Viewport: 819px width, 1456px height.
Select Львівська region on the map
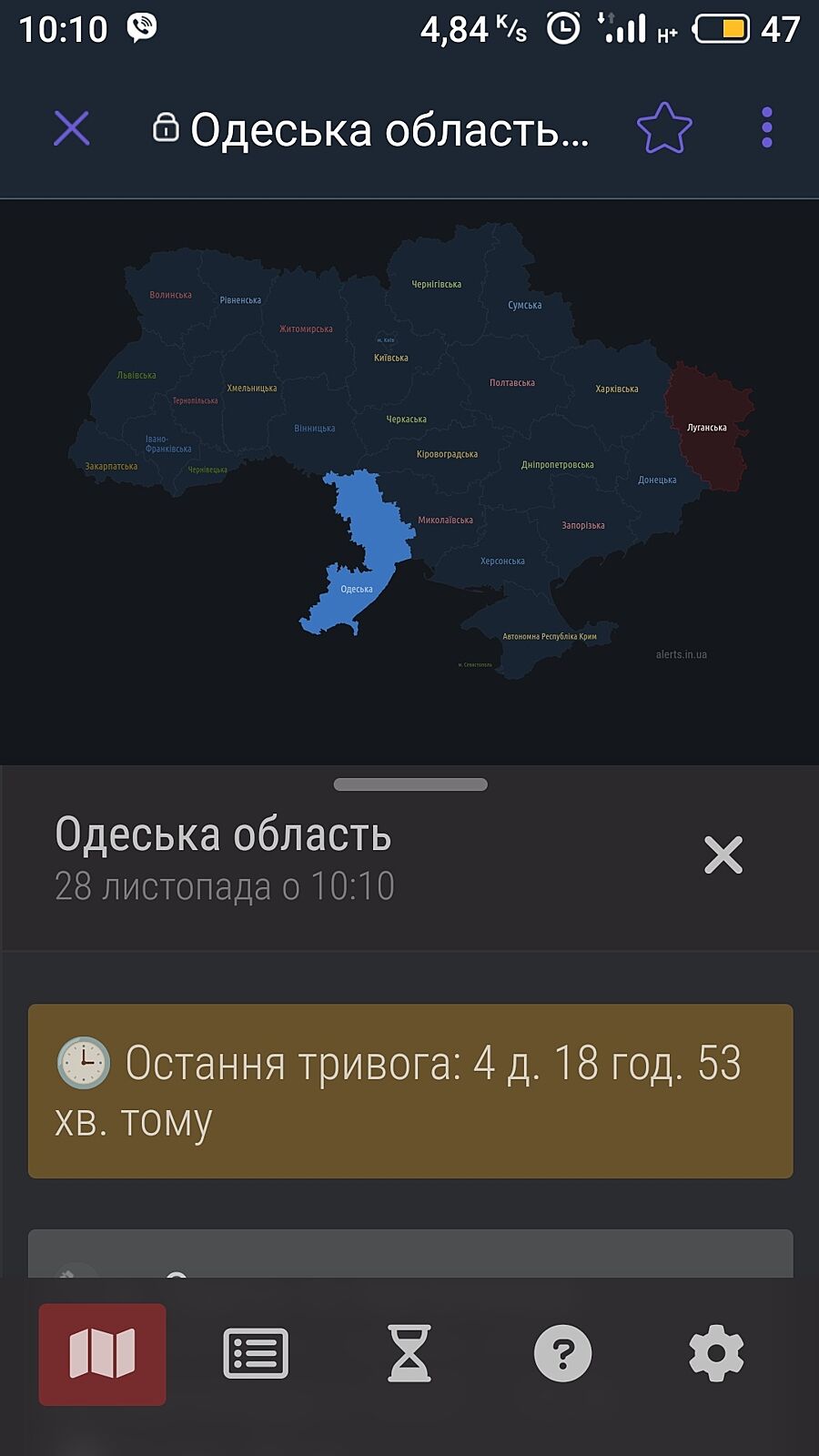[x=136, y=376]
